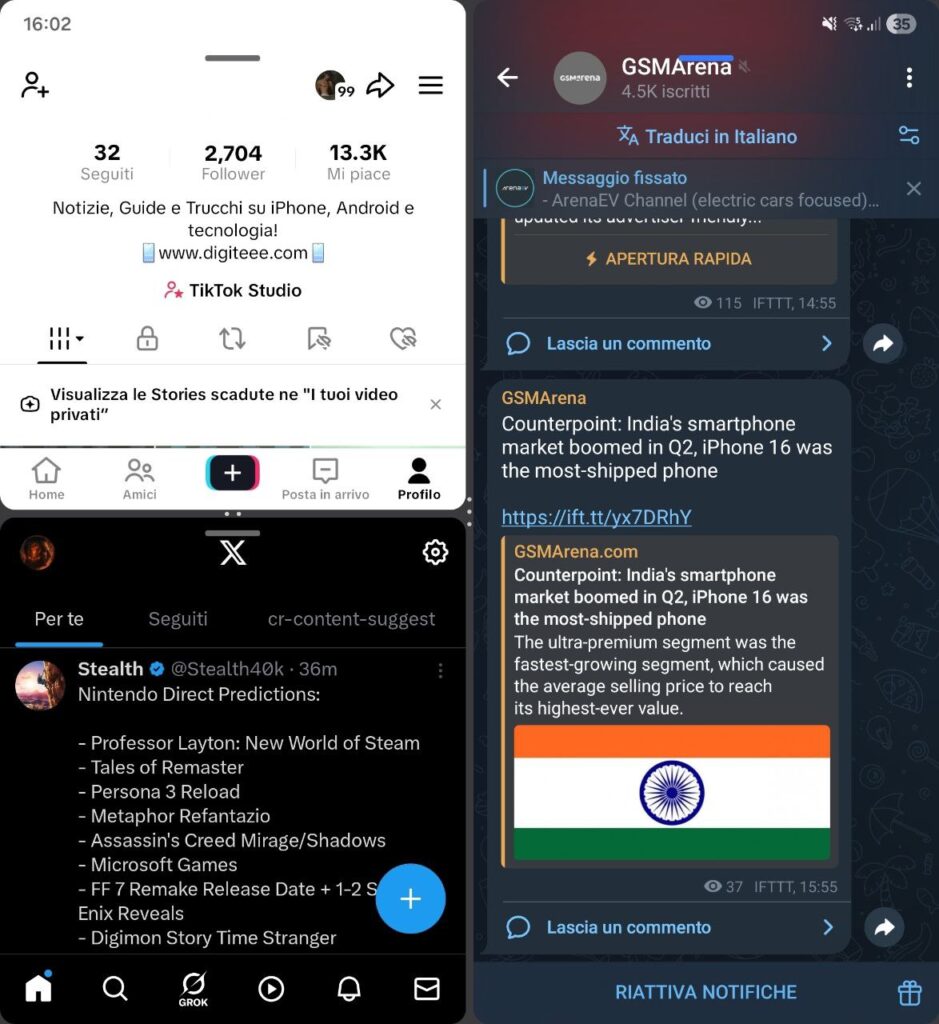Open X settings gear

click(435, 552)
